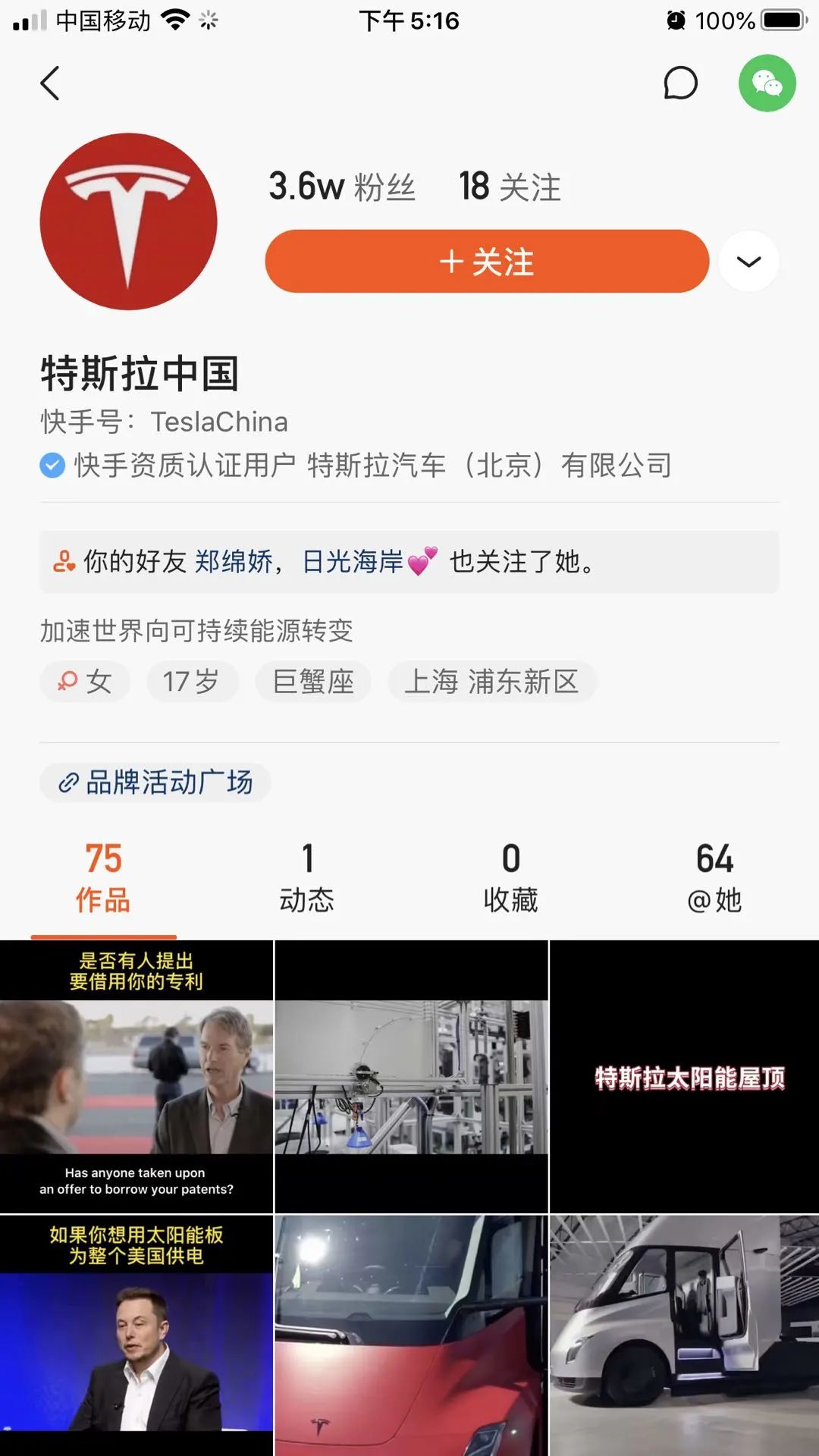Switch to the 收藏 tab
Image resolution: width=819 pixels, height=1456 pixels.
tap(510, 876)
